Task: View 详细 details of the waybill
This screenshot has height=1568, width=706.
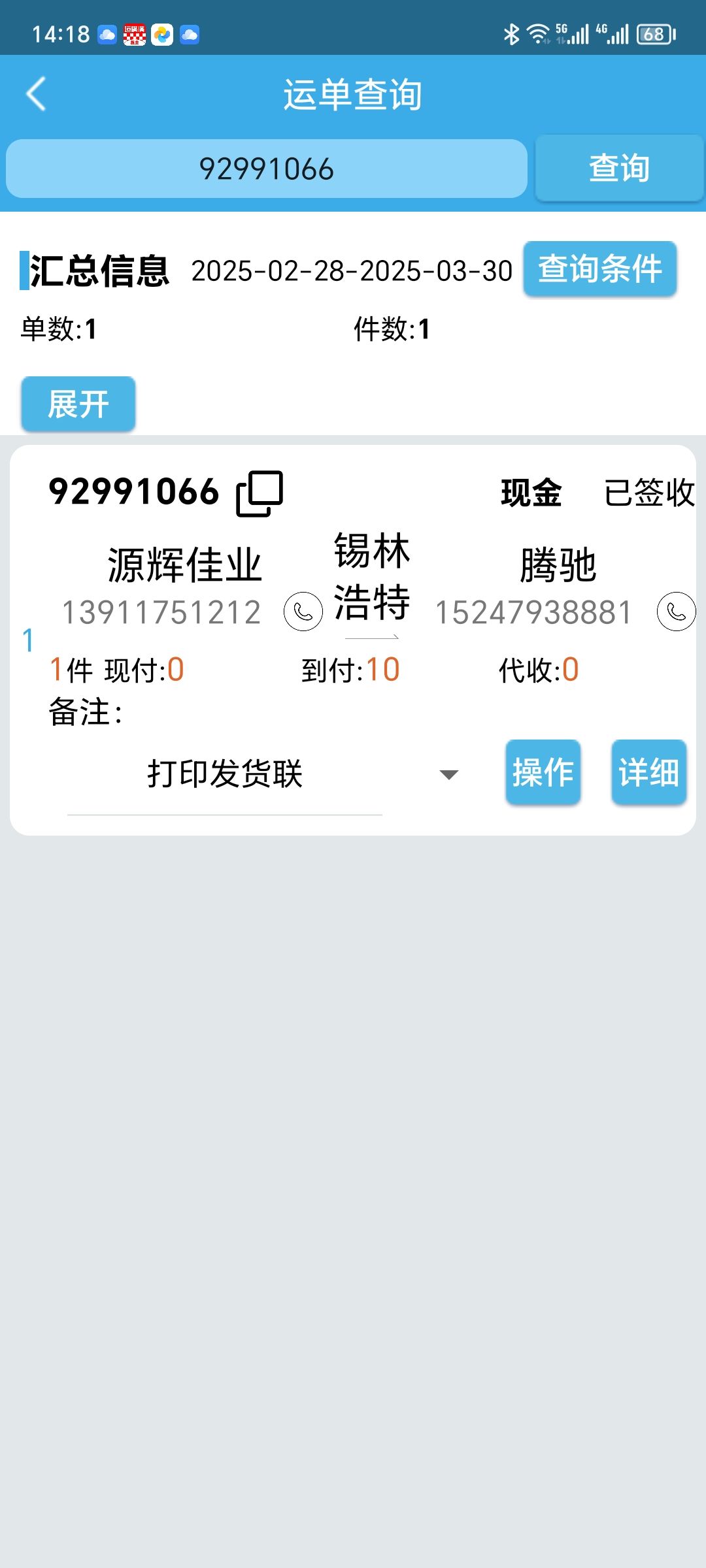Action: (648, 772)
